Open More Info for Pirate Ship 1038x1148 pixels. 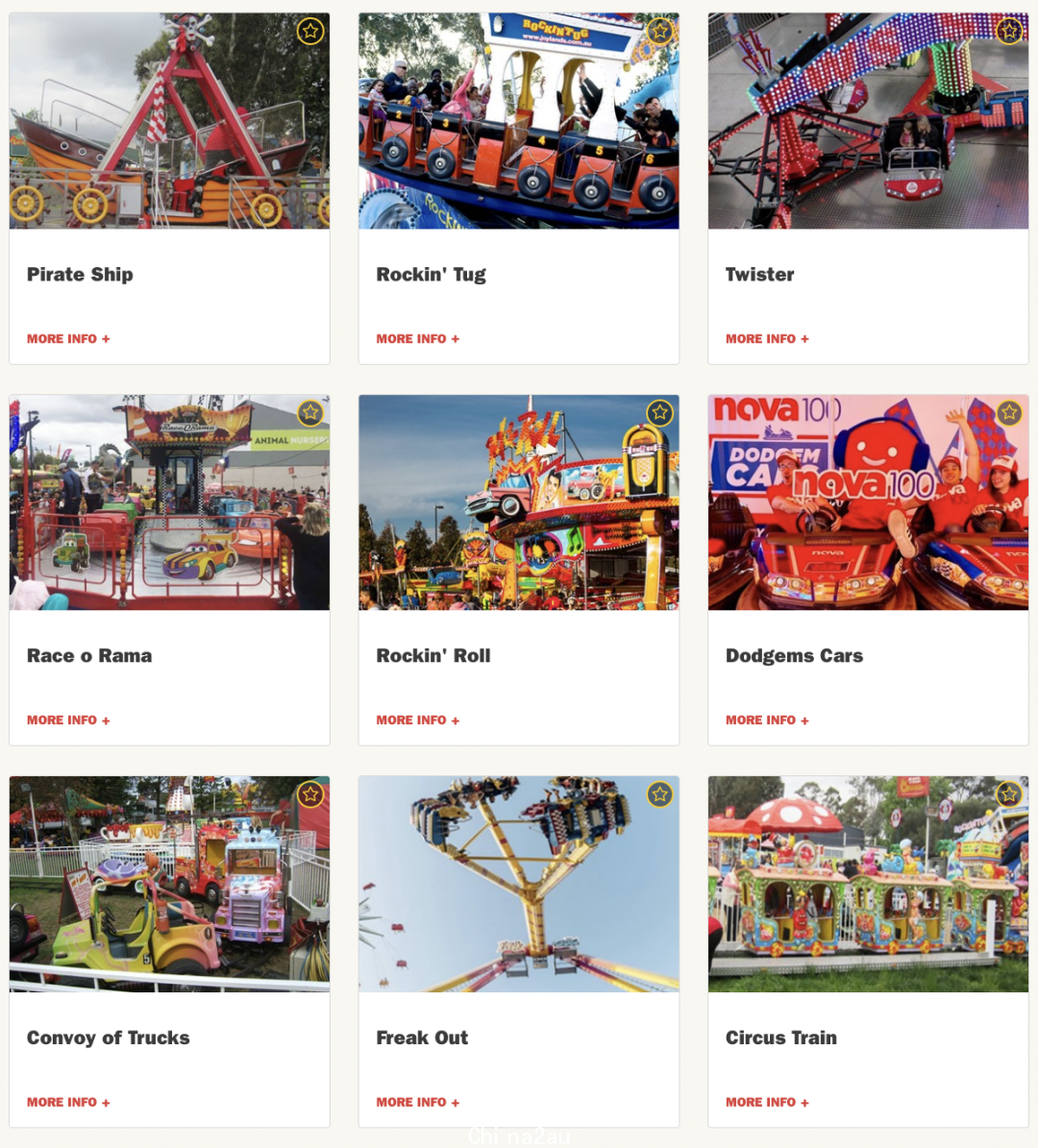click(x=68, y=339)
